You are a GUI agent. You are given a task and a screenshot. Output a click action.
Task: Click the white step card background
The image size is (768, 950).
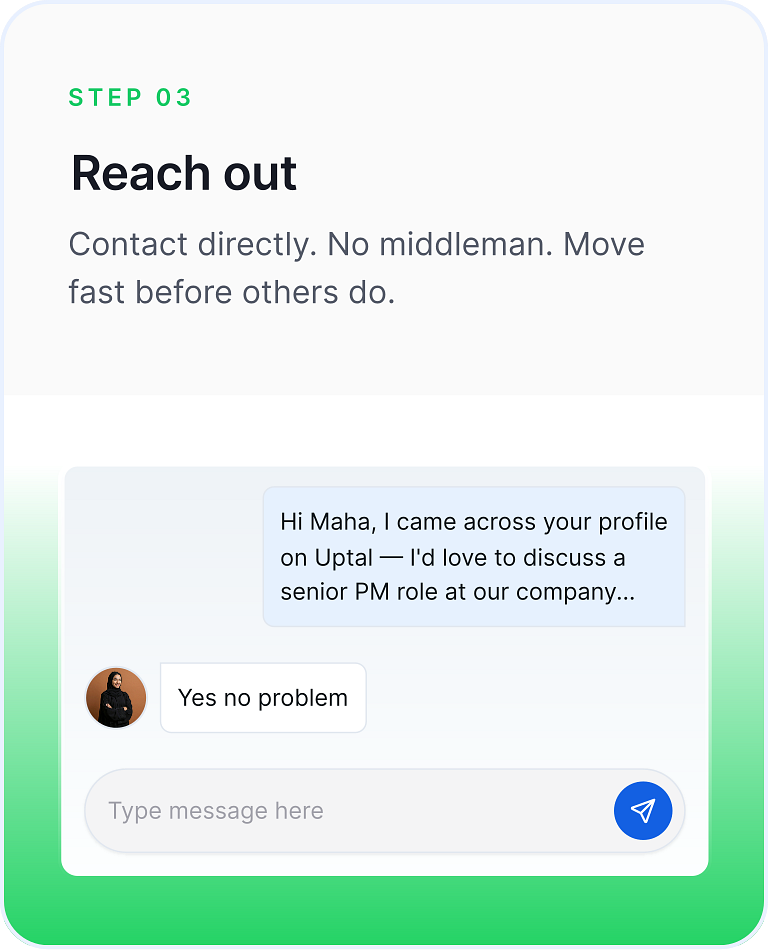[x=384, y=350]
